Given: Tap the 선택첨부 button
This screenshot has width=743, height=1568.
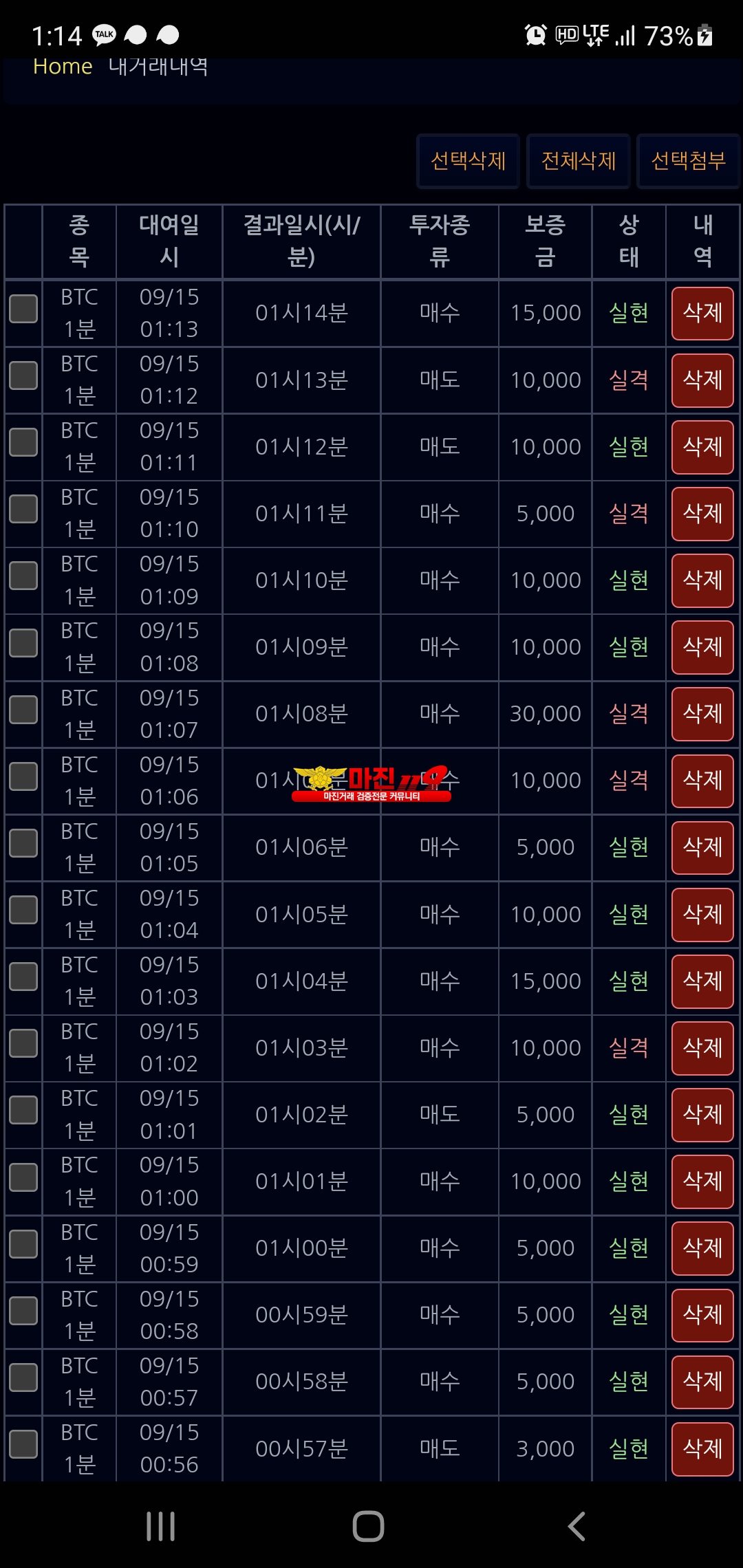Looking at the screenshot, I should pos(688,161).
